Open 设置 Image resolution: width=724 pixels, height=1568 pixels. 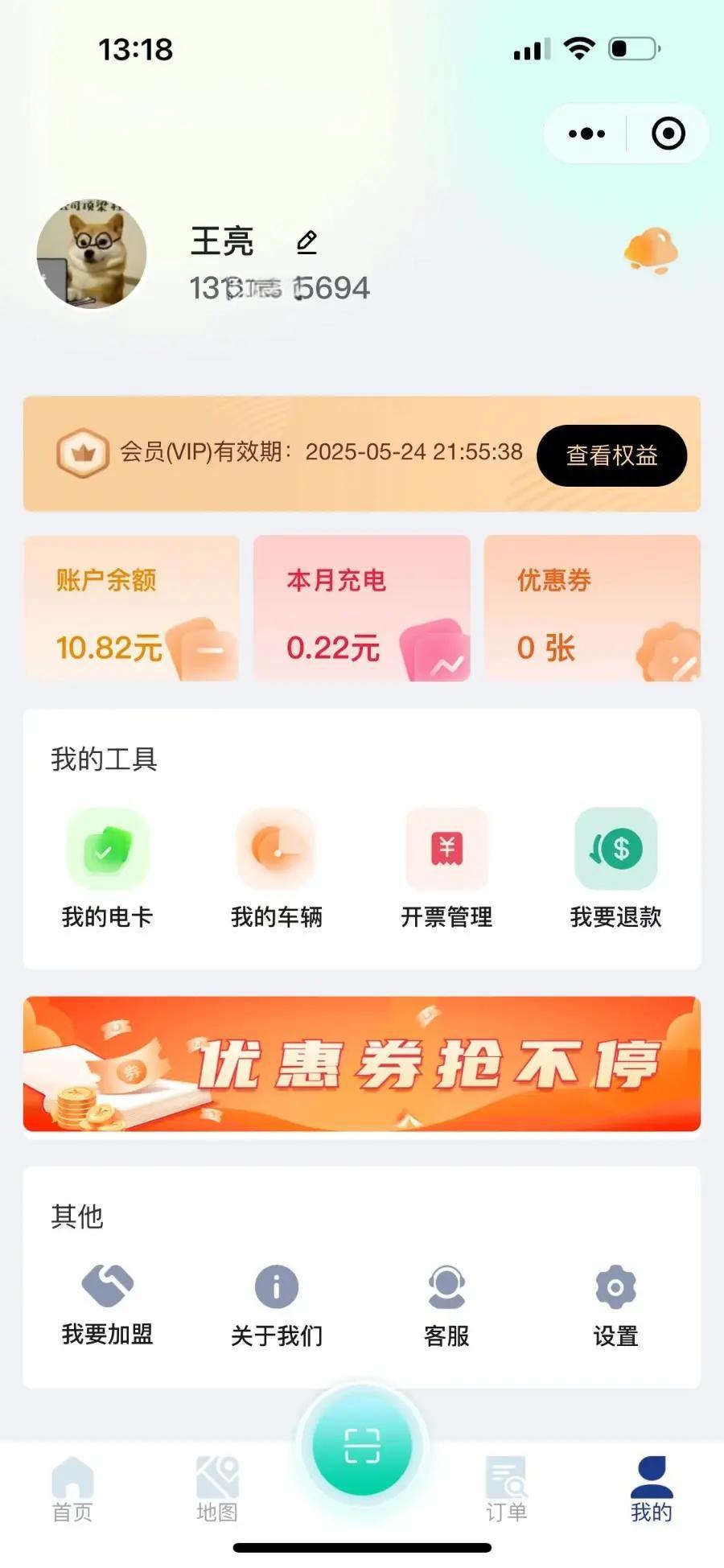615,1305
